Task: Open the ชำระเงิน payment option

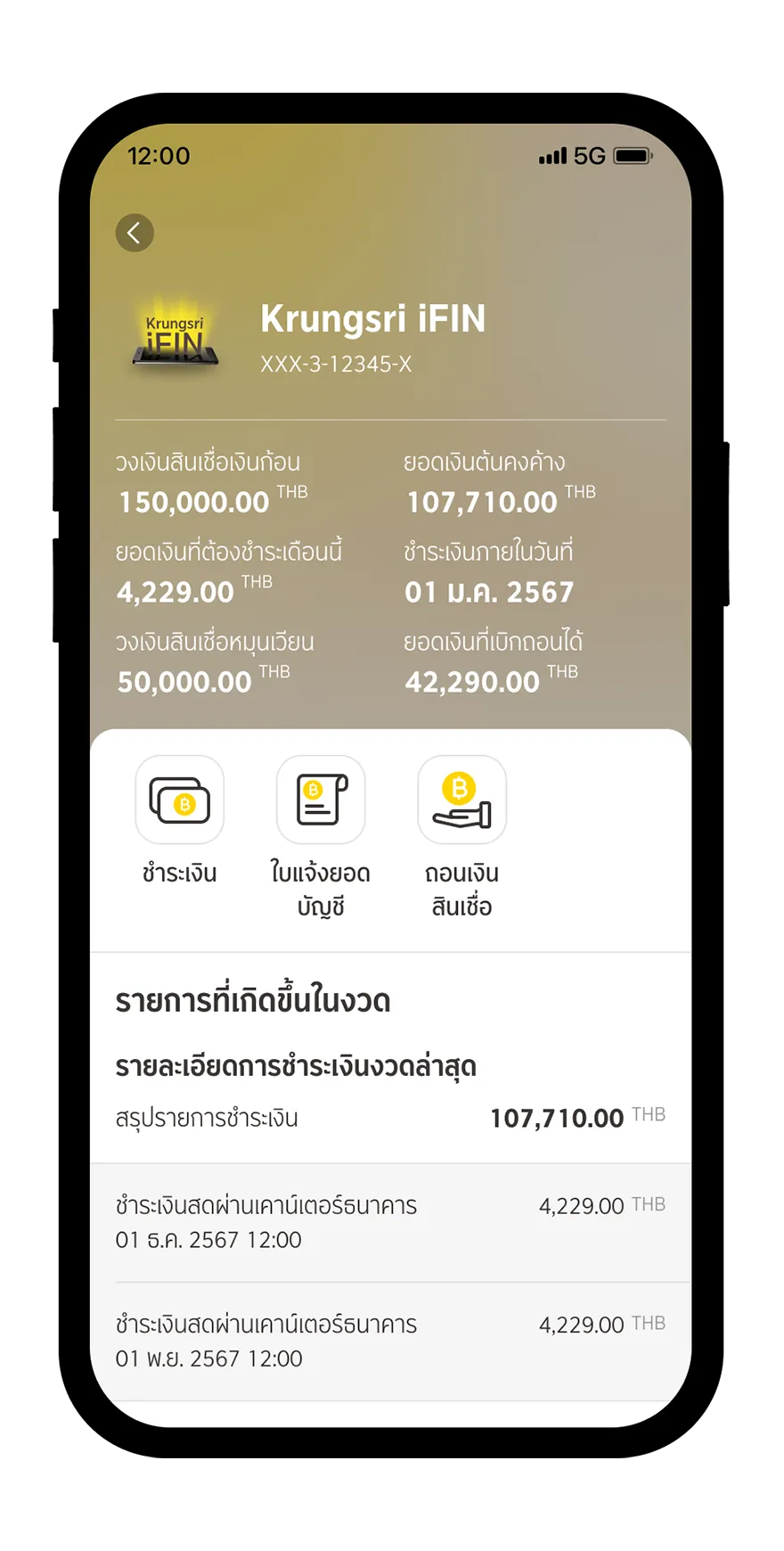Action: tap(179, 800)
